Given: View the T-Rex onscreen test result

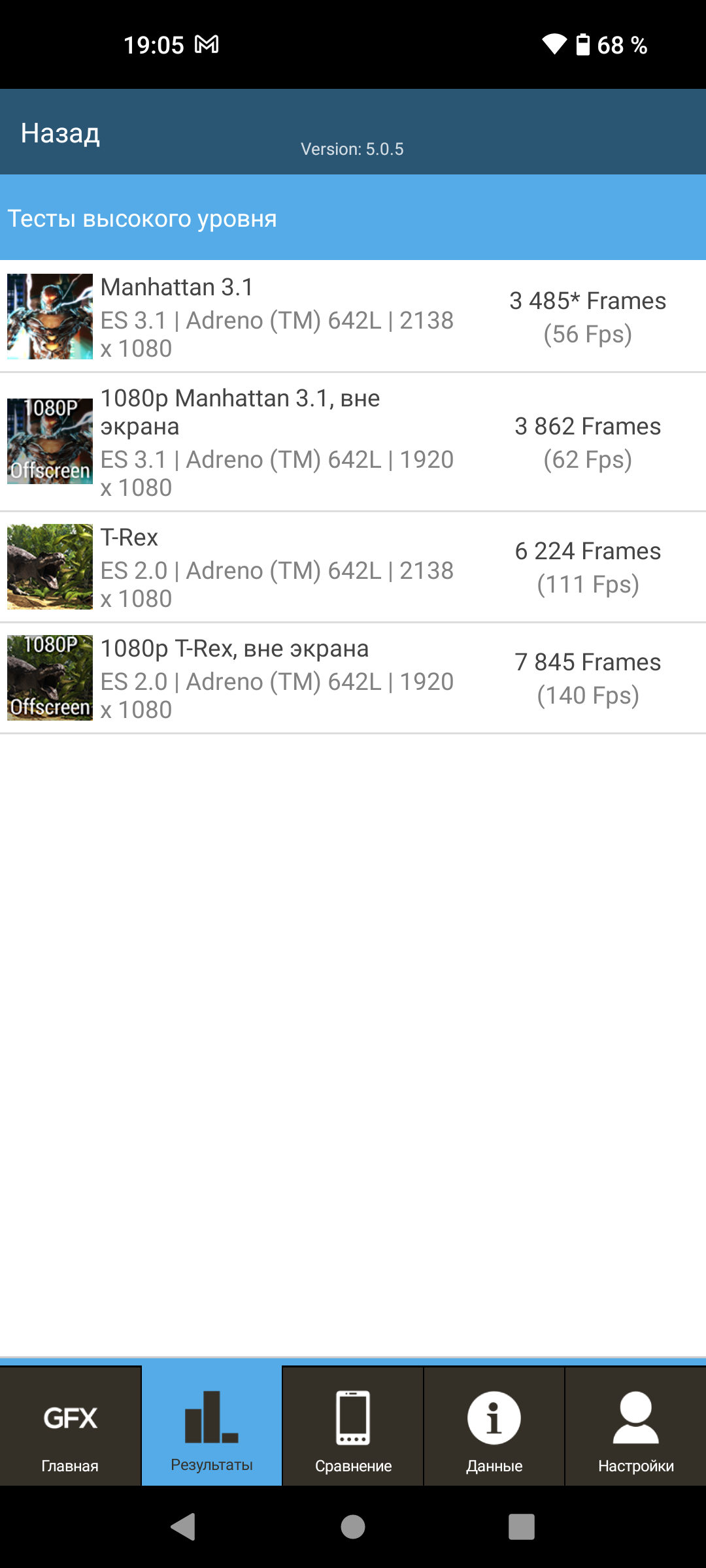Looking at the screenshot, I should [x=353, y=567].
